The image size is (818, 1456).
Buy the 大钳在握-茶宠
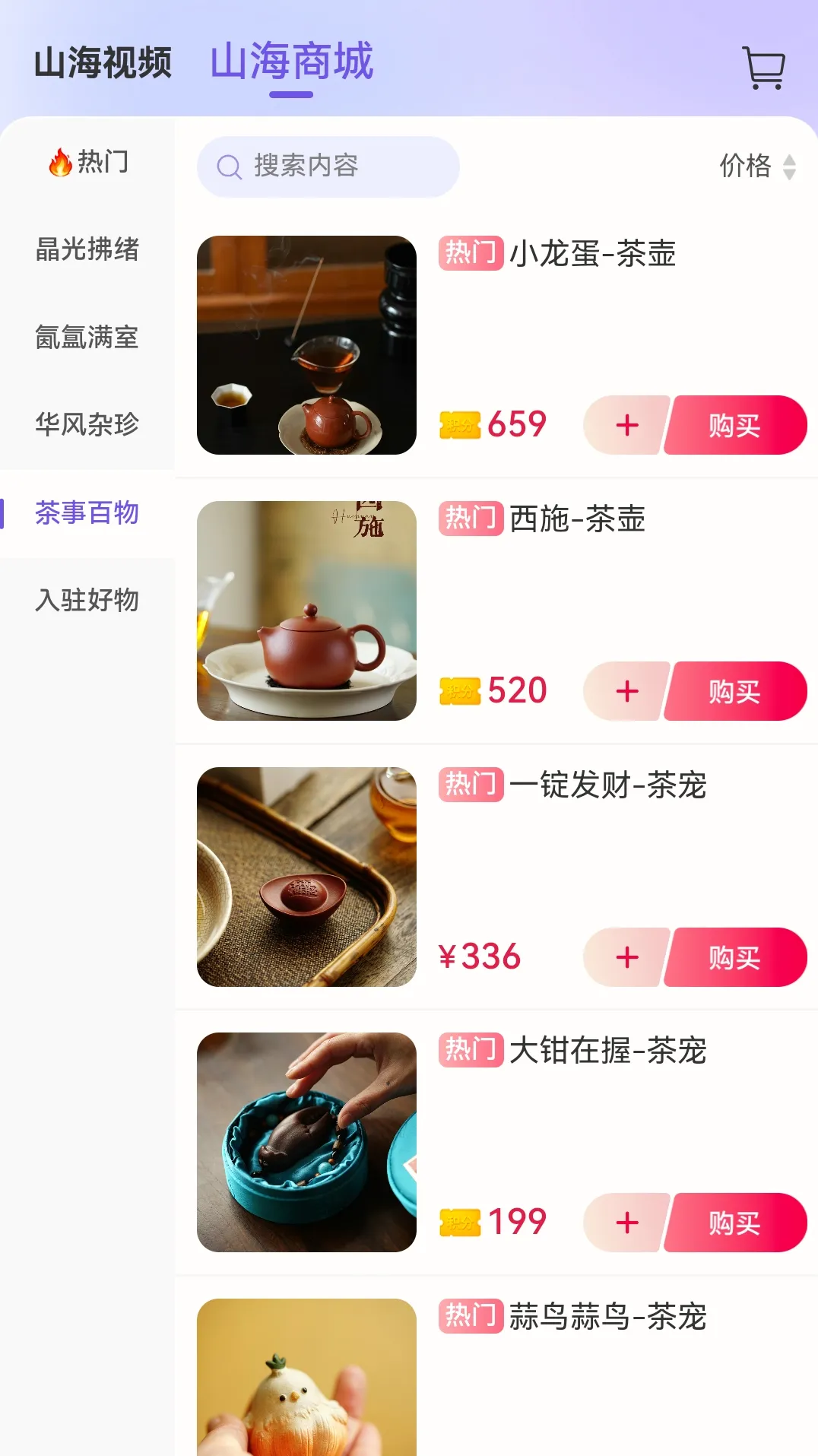coord(735,1223)
